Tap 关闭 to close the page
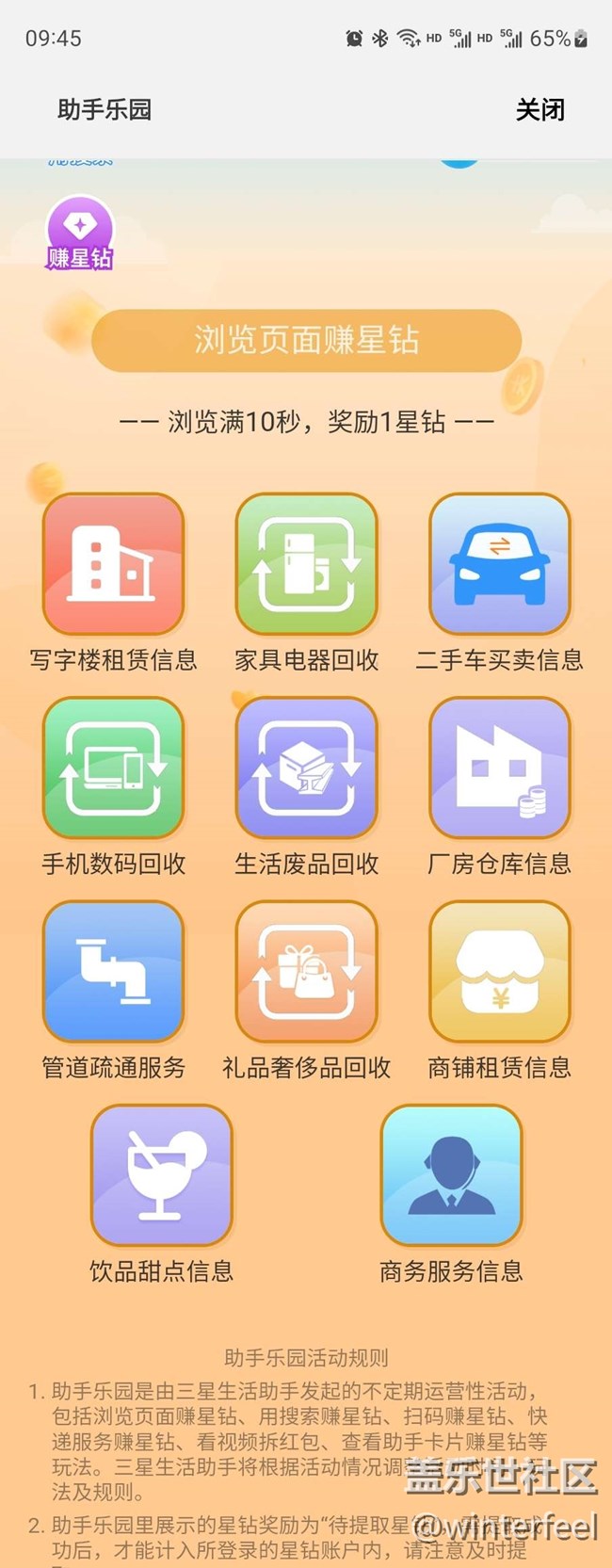612x1568 pixels. tap(540, 110)
